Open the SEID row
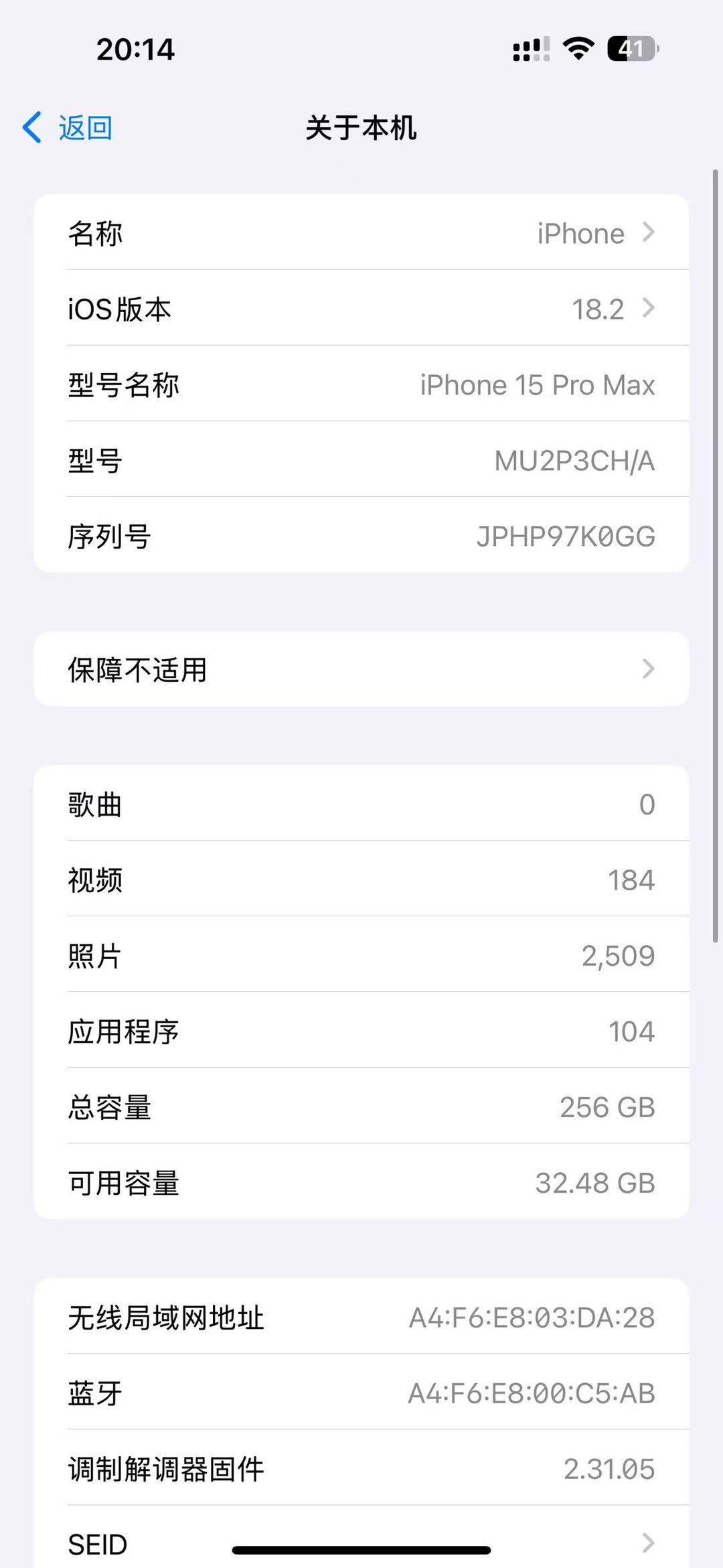 pos(361,1541)
